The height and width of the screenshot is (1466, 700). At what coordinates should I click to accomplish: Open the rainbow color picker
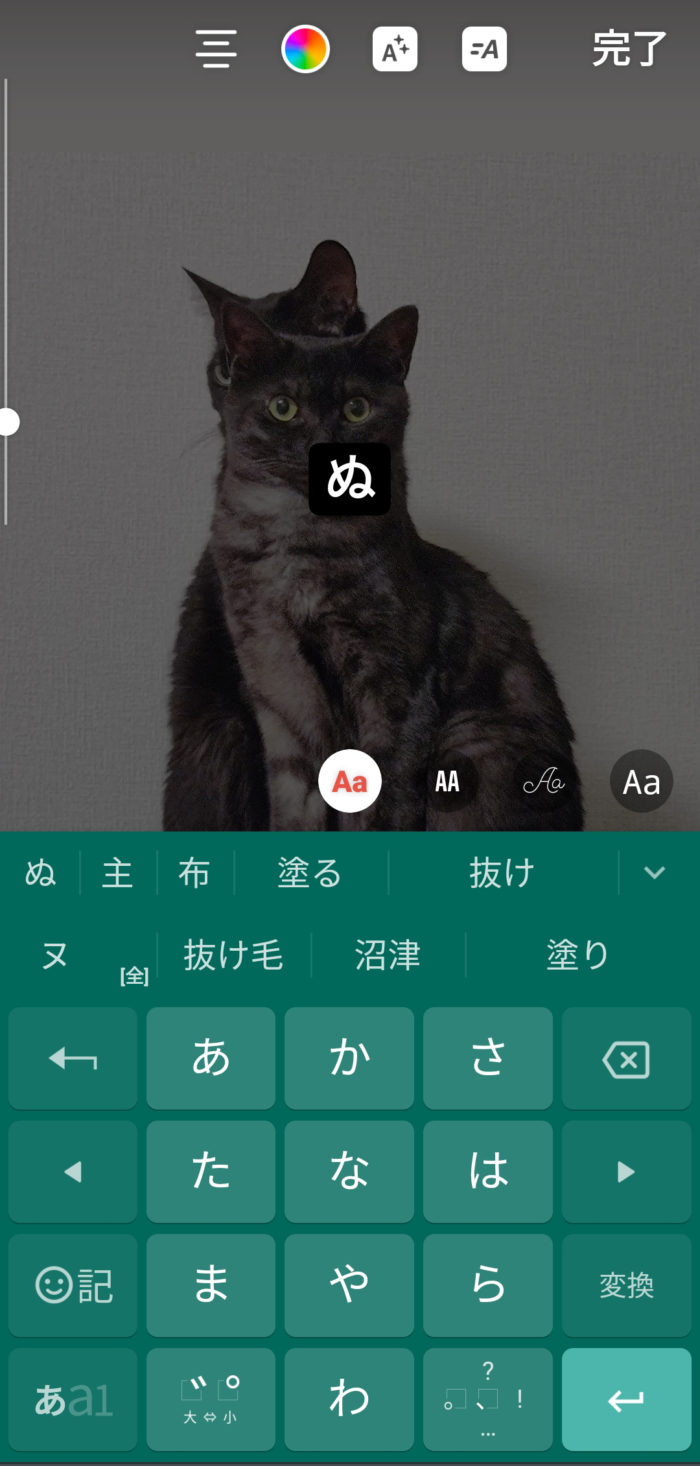click(x=305, y=49)
